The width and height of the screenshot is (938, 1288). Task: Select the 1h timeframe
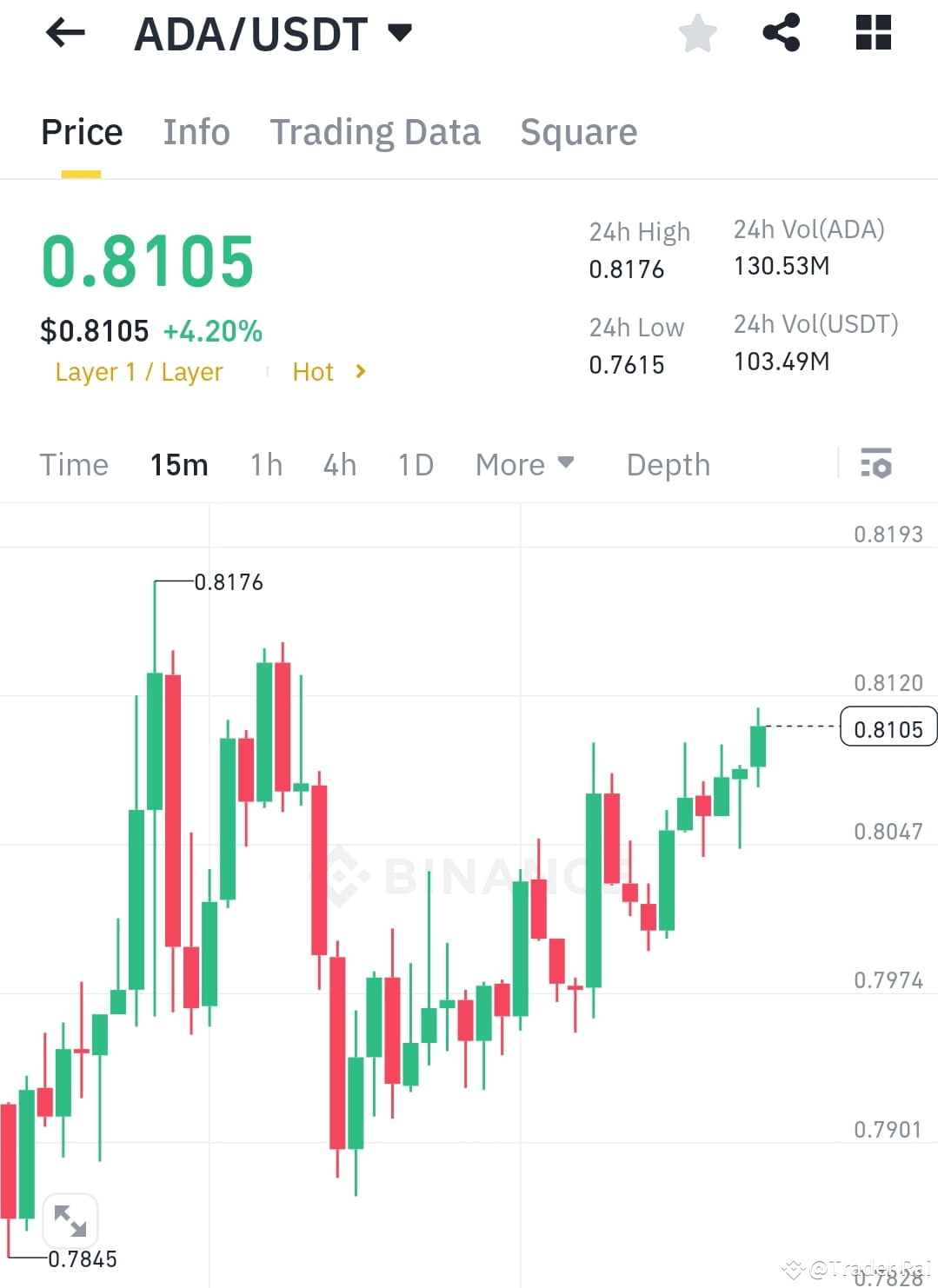pyautogui.click(x=266, y=465)
